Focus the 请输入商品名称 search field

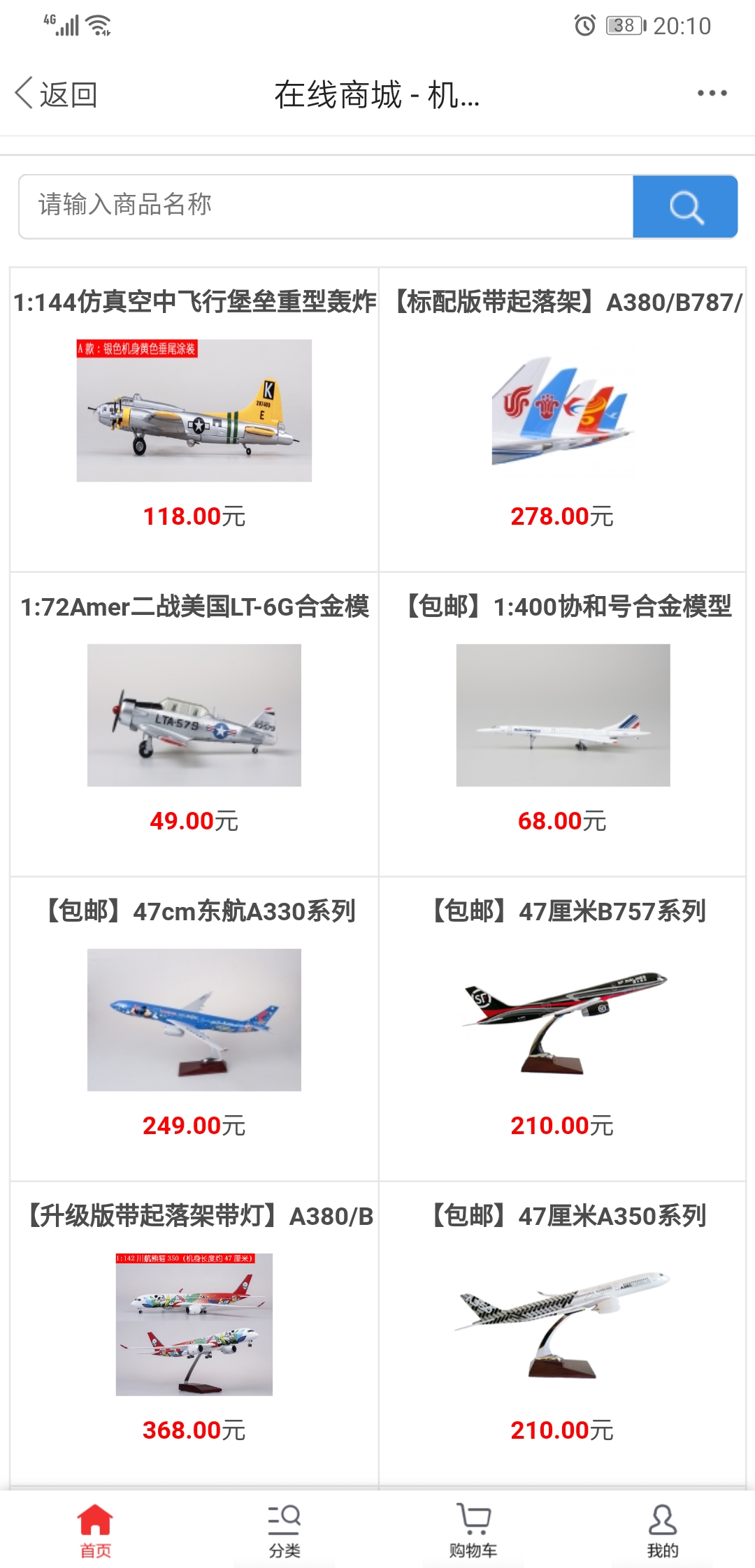click(325, 205)
